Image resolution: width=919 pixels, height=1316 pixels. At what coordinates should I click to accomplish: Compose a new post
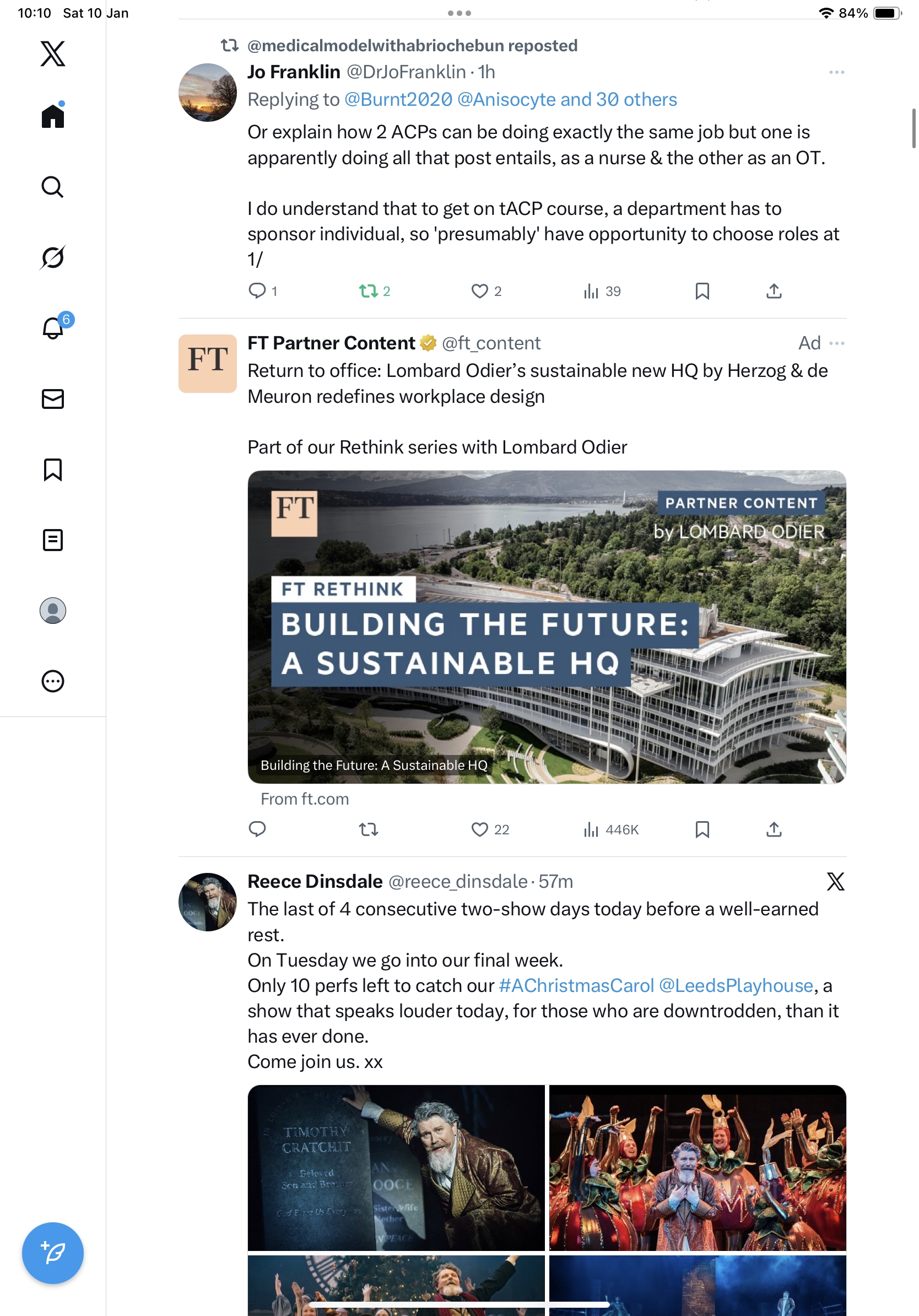point(53,1253)
